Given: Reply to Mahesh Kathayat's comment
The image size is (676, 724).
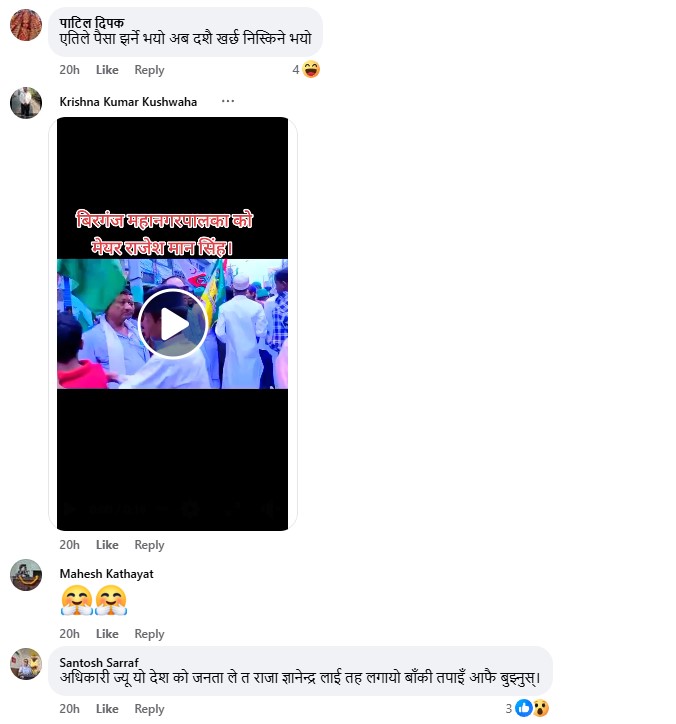Looking at the screenshot, I should point(149,634).
